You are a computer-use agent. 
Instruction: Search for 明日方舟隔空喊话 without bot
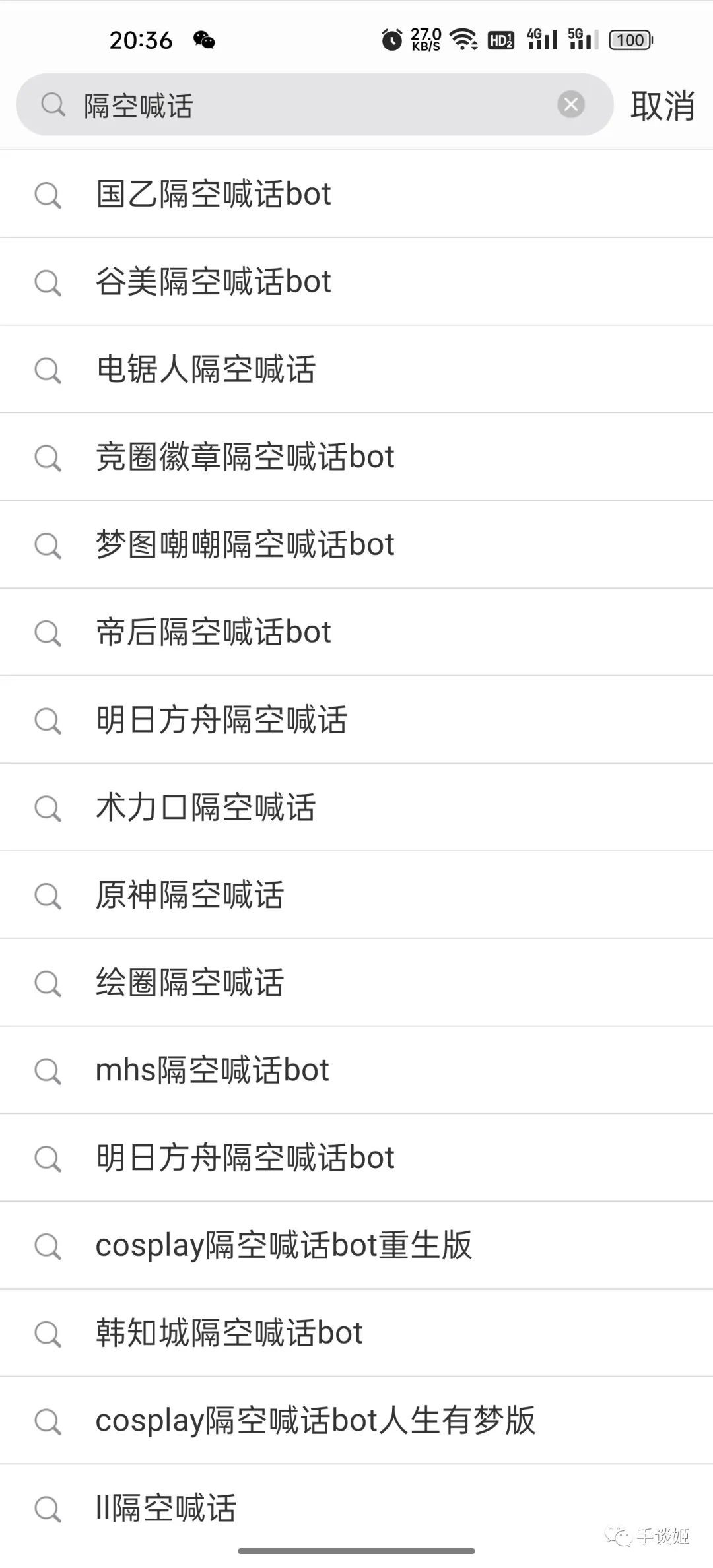pyautogui.click(x=222, y=720)
